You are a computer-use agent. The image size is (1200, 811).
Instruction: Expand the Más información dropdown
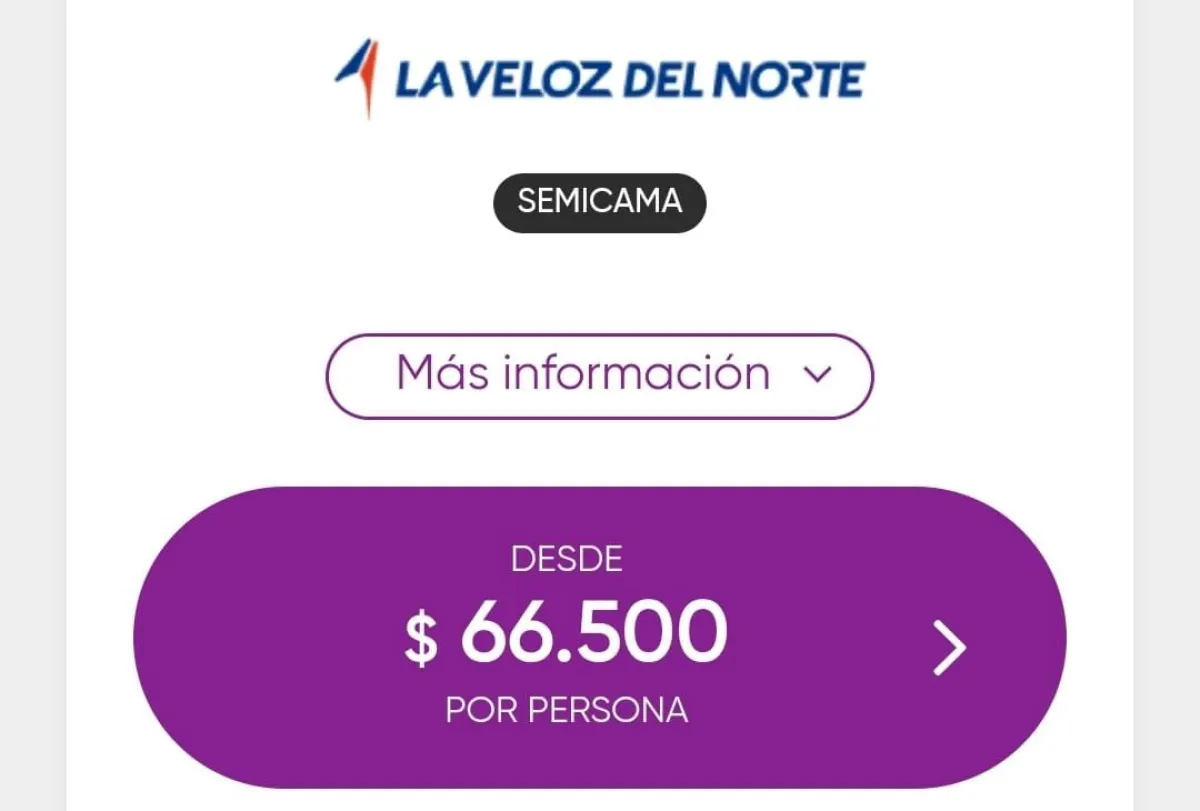[599, 376]
